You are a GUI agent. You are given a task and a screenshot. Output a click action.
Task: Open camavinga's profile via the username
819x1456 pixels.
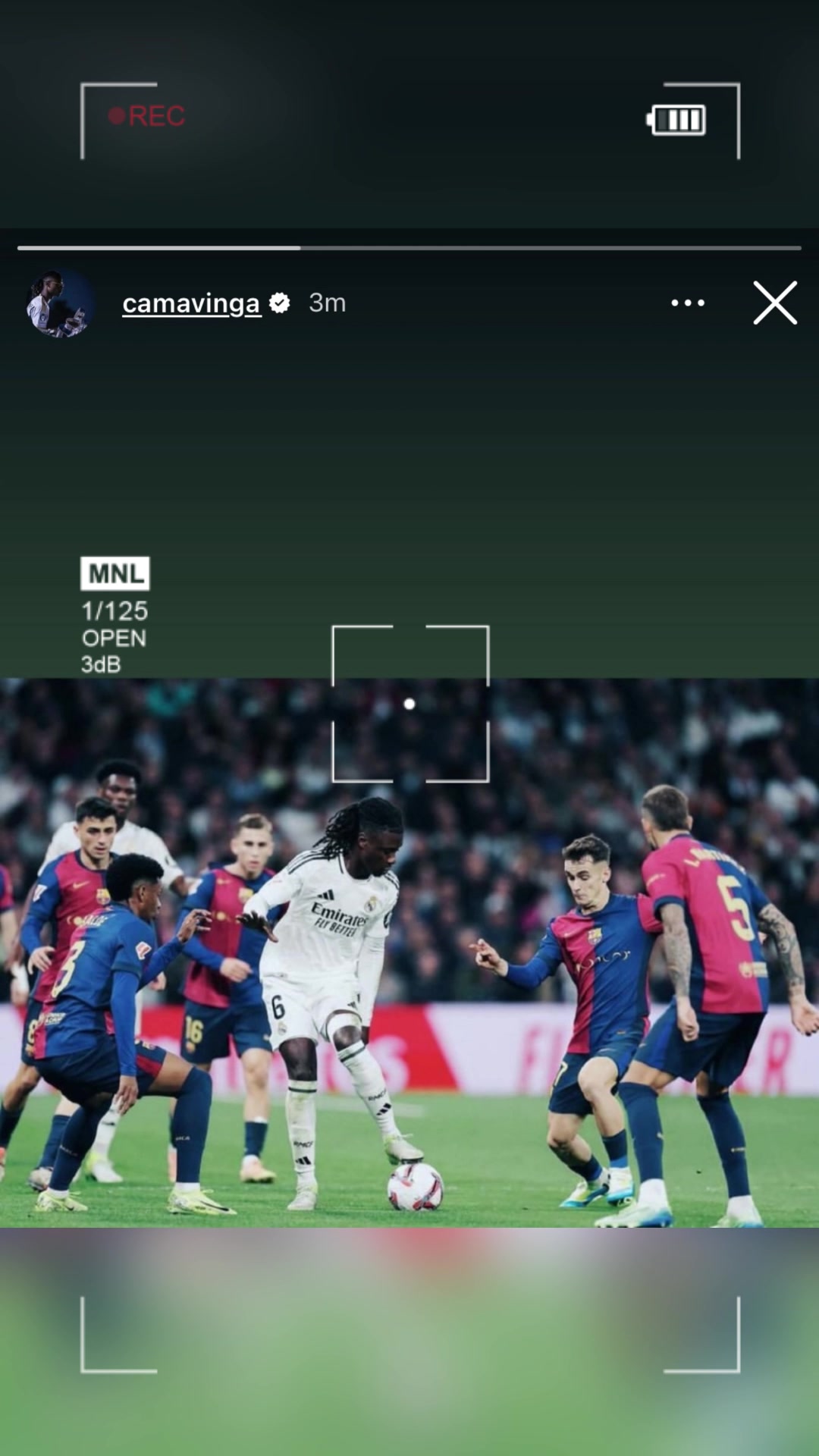(191, 303)
